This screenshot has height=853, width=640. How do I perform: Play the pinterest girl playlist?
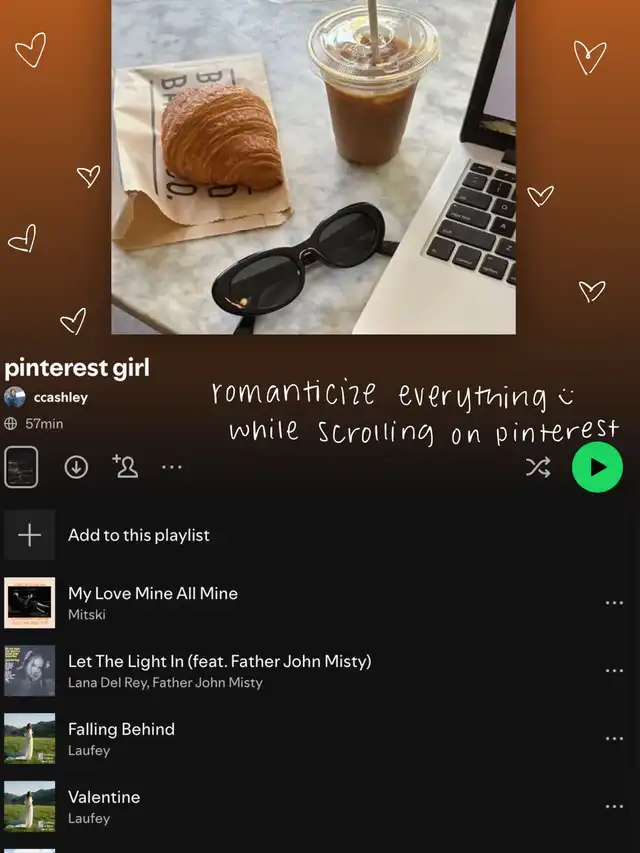click(x=597, y=467)
